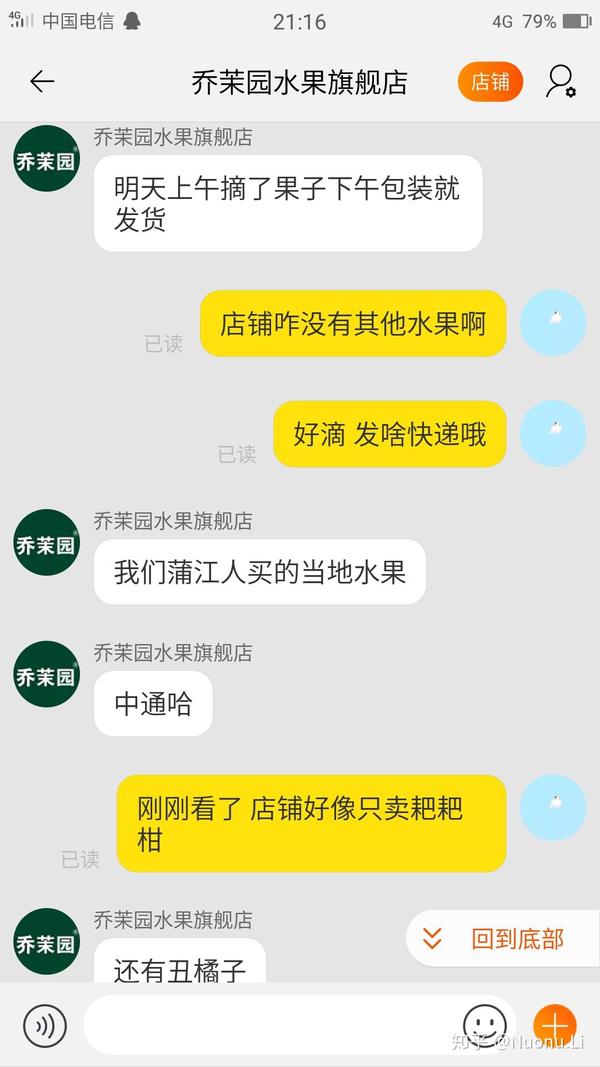
Task: Open the emoji picker
Action: point(485,1025)
